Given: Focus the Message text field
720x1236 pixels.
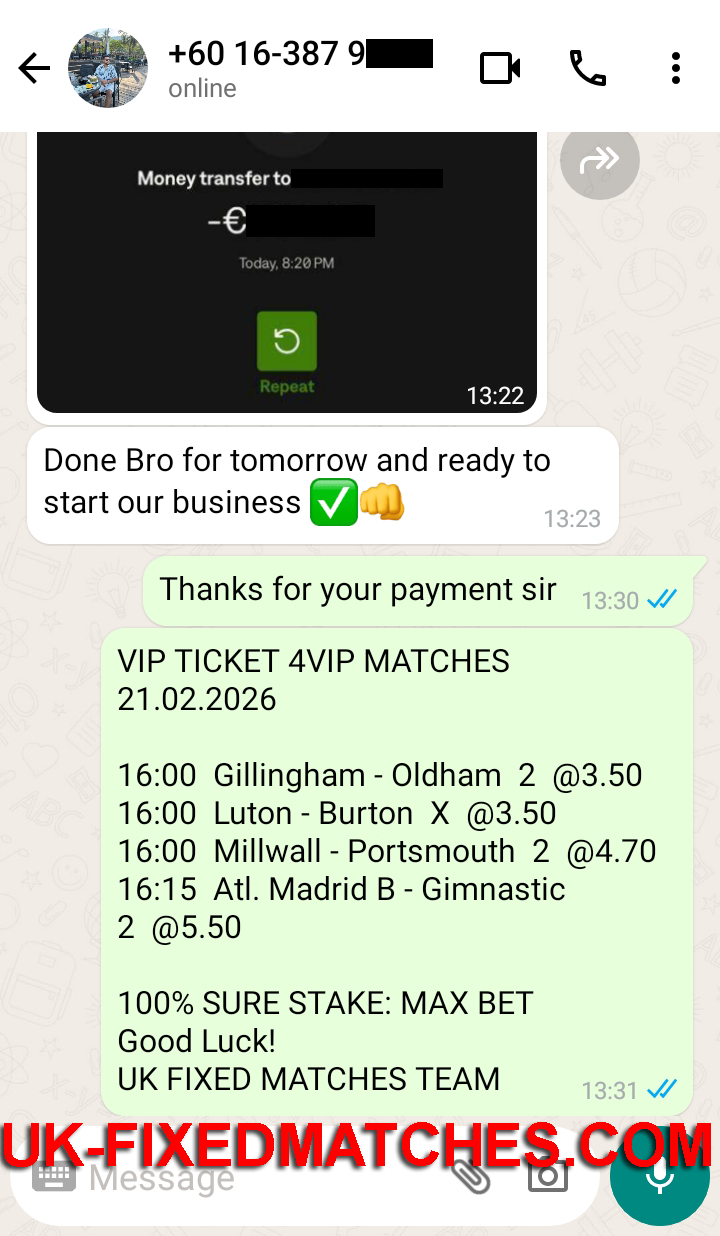Looking at the screenshot, I should [x=250, y=1180].
